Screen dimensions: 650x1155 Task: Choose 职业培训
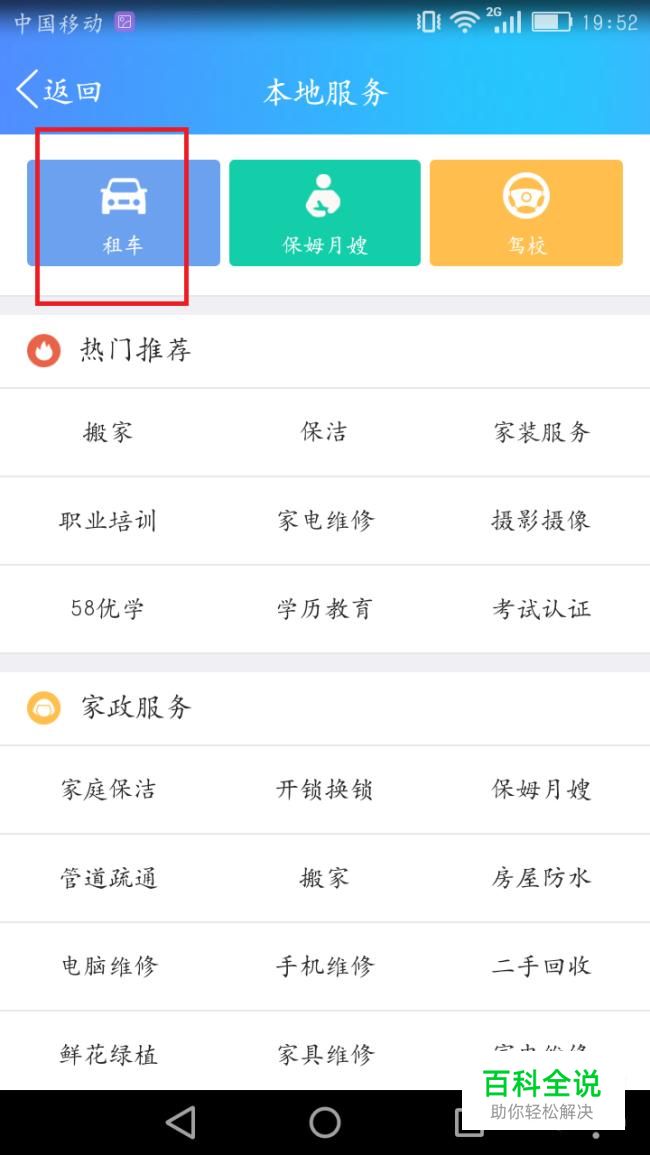(108, 521)
